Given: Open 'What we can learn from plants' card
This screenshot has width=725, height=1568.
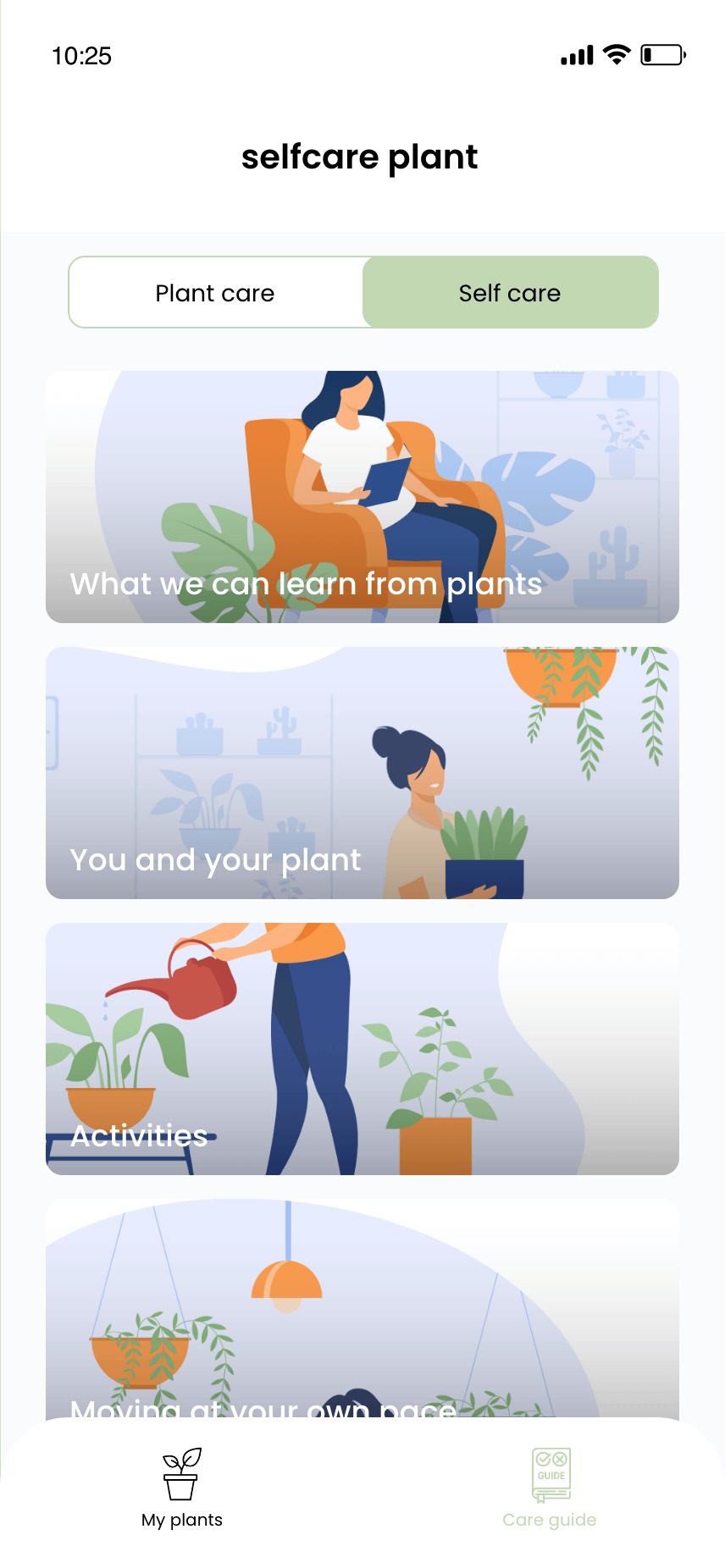Looking at the screenshot, I should point(362,497).
